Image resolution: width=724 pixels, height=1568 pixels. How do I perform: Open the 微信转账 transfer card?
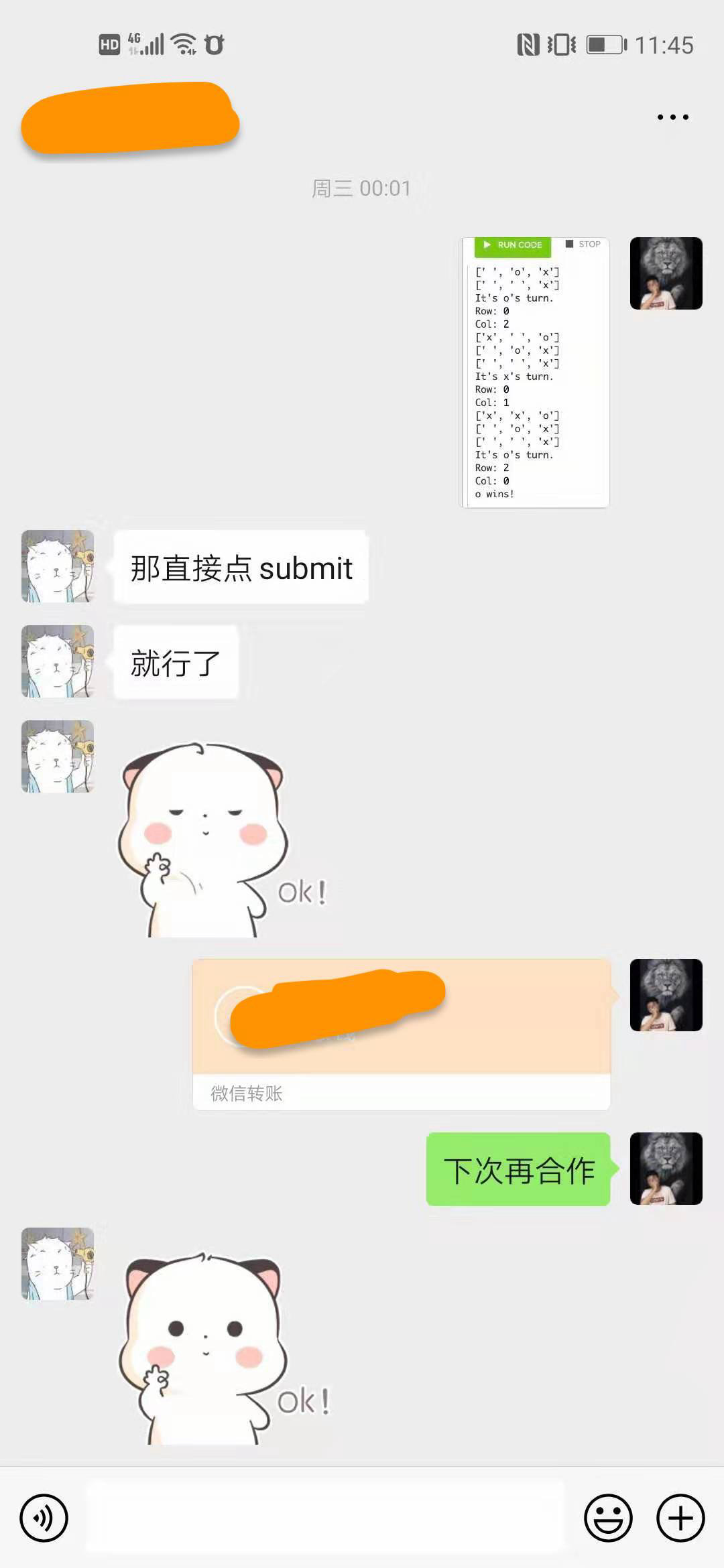pos(401,1034)
